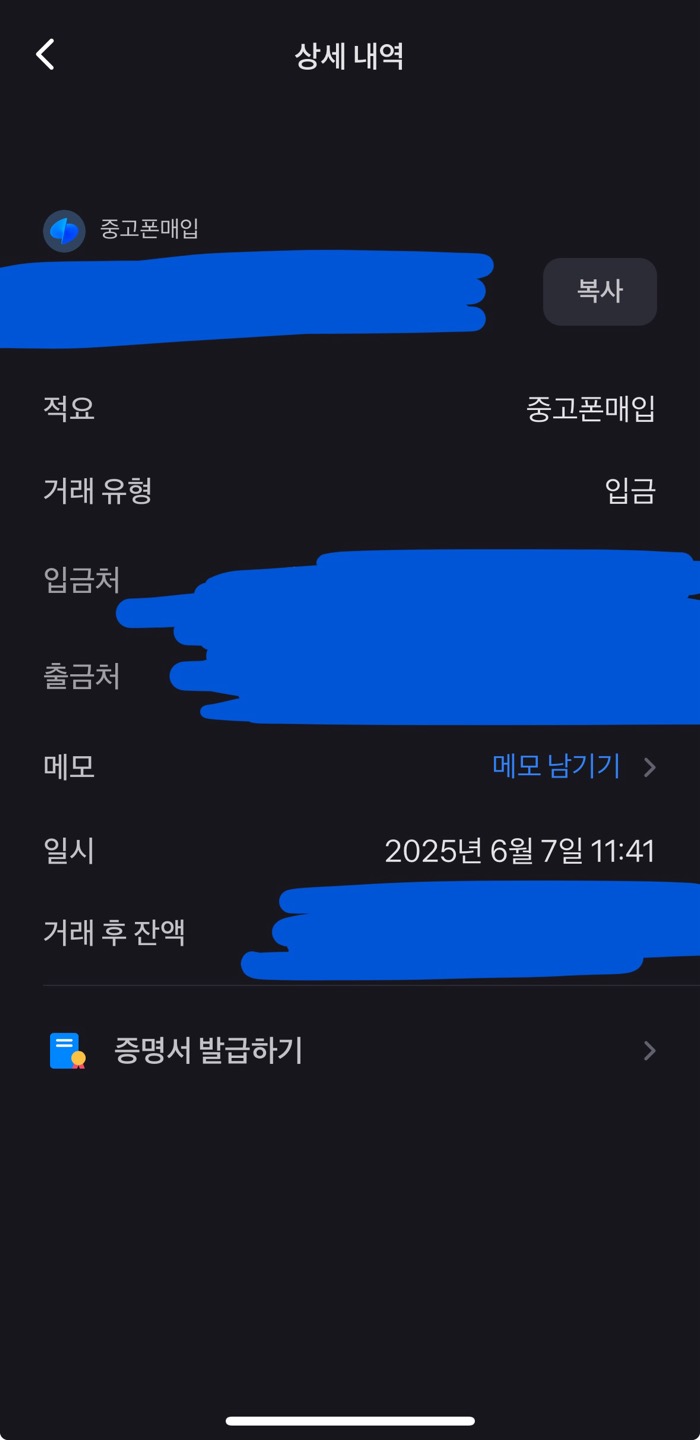Go back using the top-left arrow

45,55
